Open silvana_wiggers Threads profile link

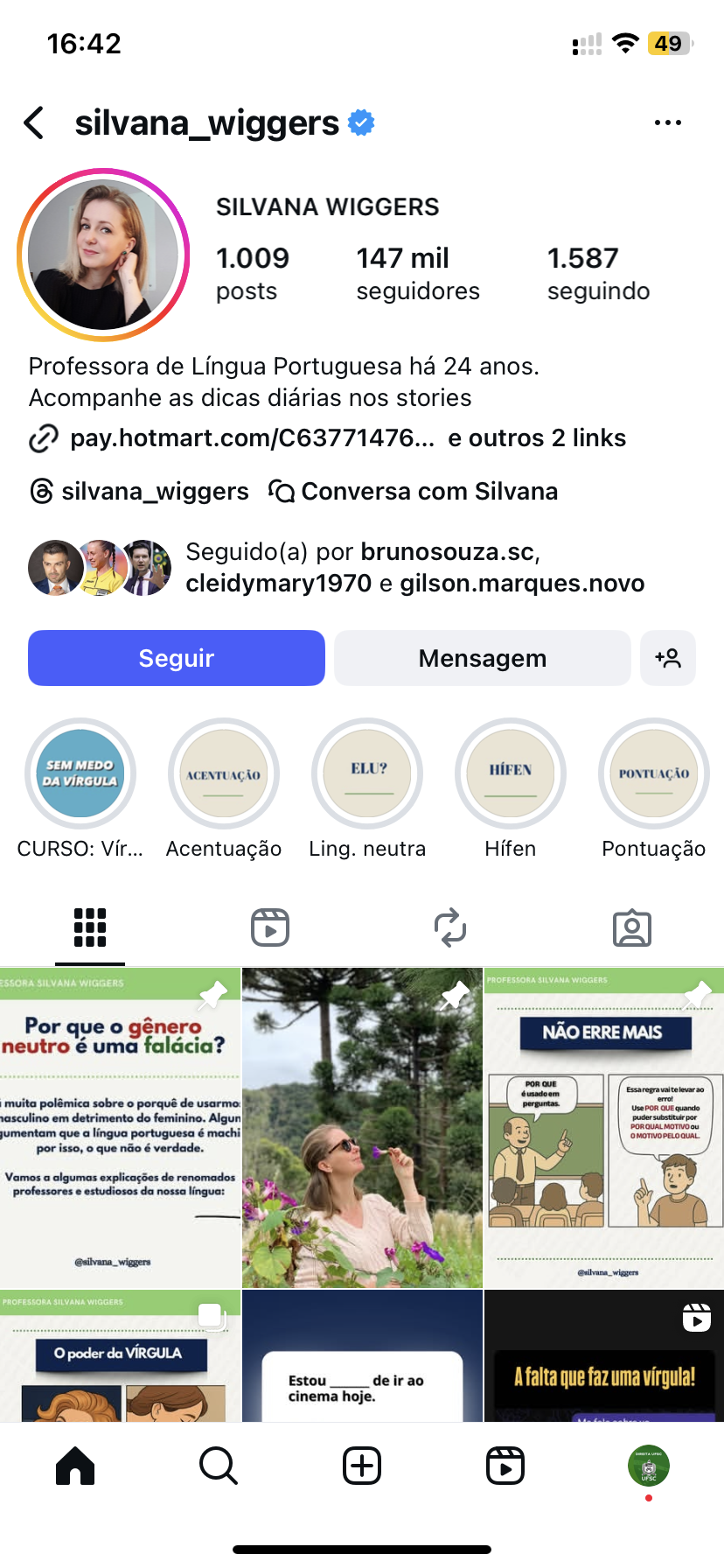click(140, 492)
